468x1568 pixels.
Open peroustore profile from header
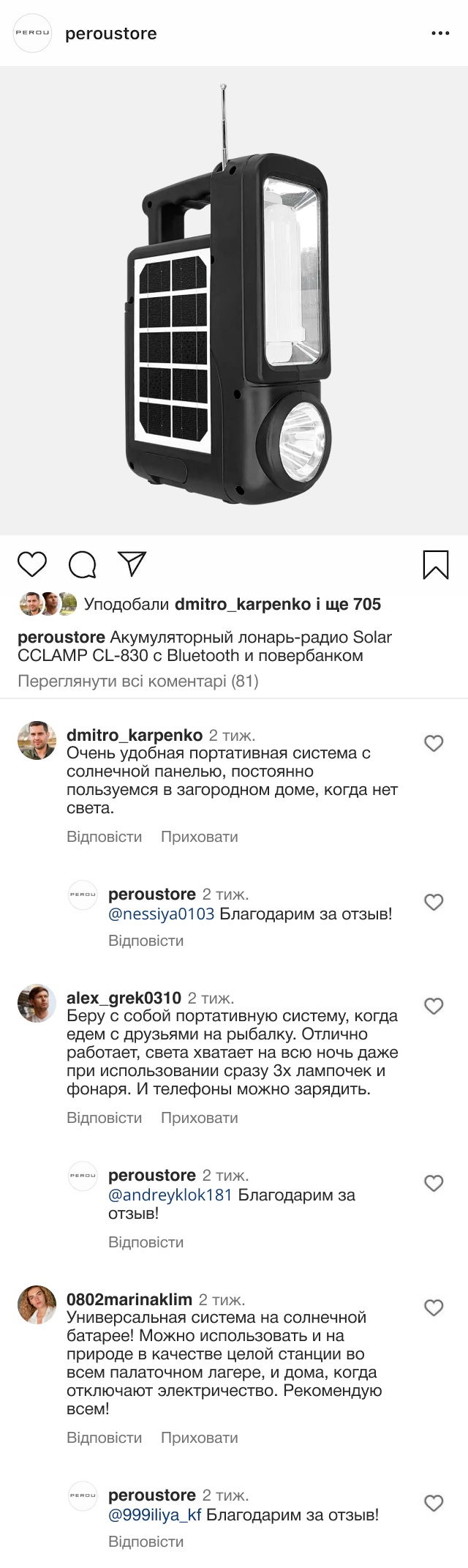[x=110, y=34]
